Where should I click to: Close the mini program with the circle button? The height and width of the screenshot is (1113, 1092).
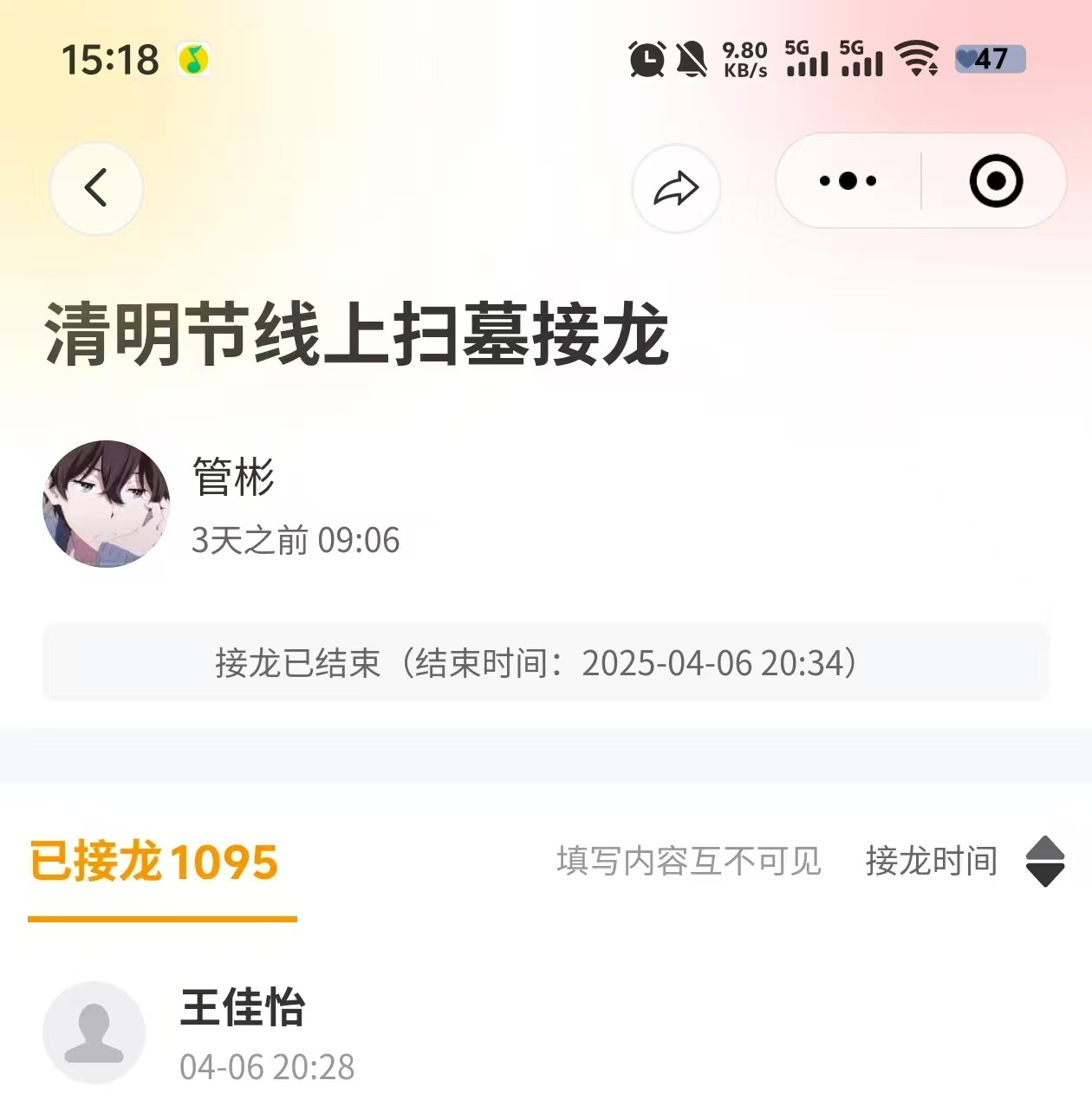(995, 181)
